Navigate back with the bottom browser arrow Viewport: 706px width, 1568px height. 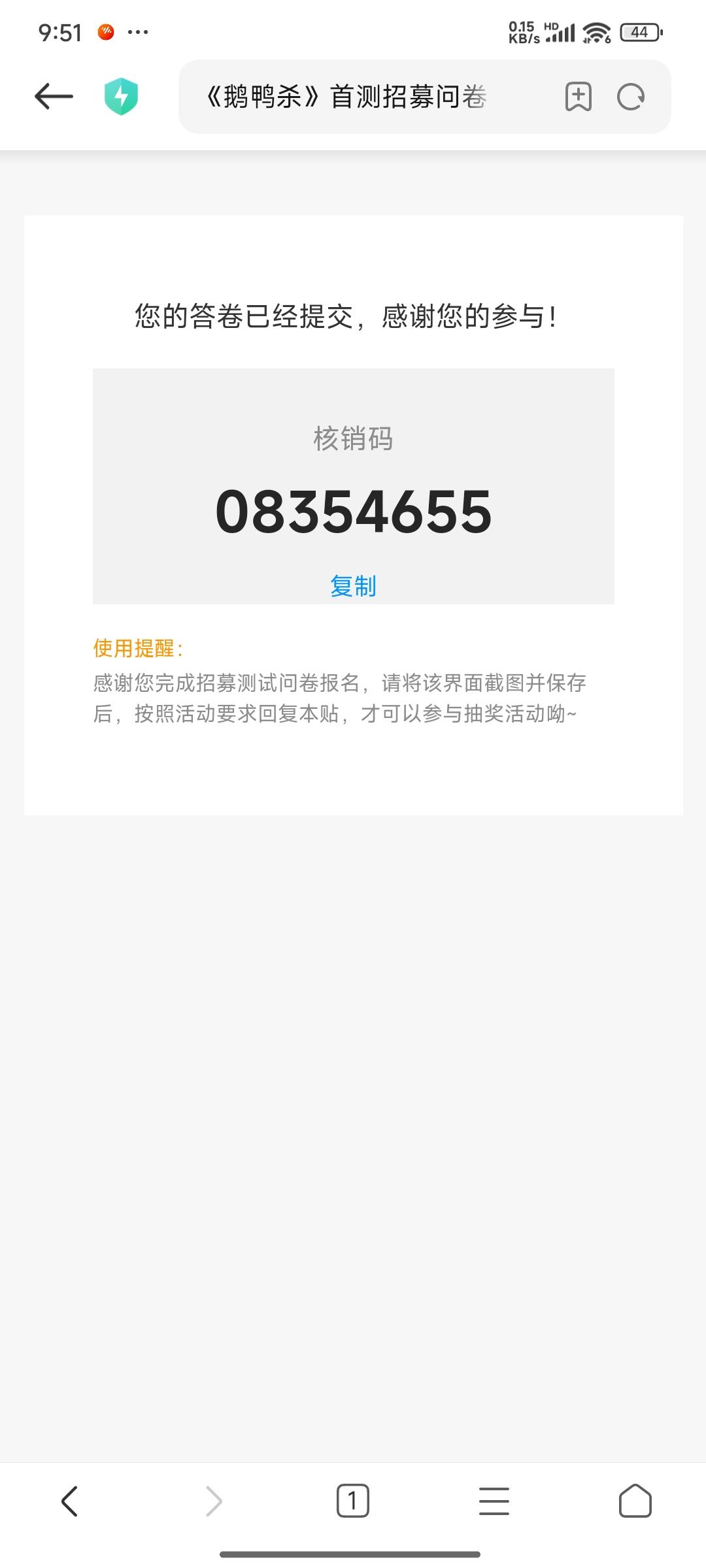pyautogui.click(x=70, y=1501)
